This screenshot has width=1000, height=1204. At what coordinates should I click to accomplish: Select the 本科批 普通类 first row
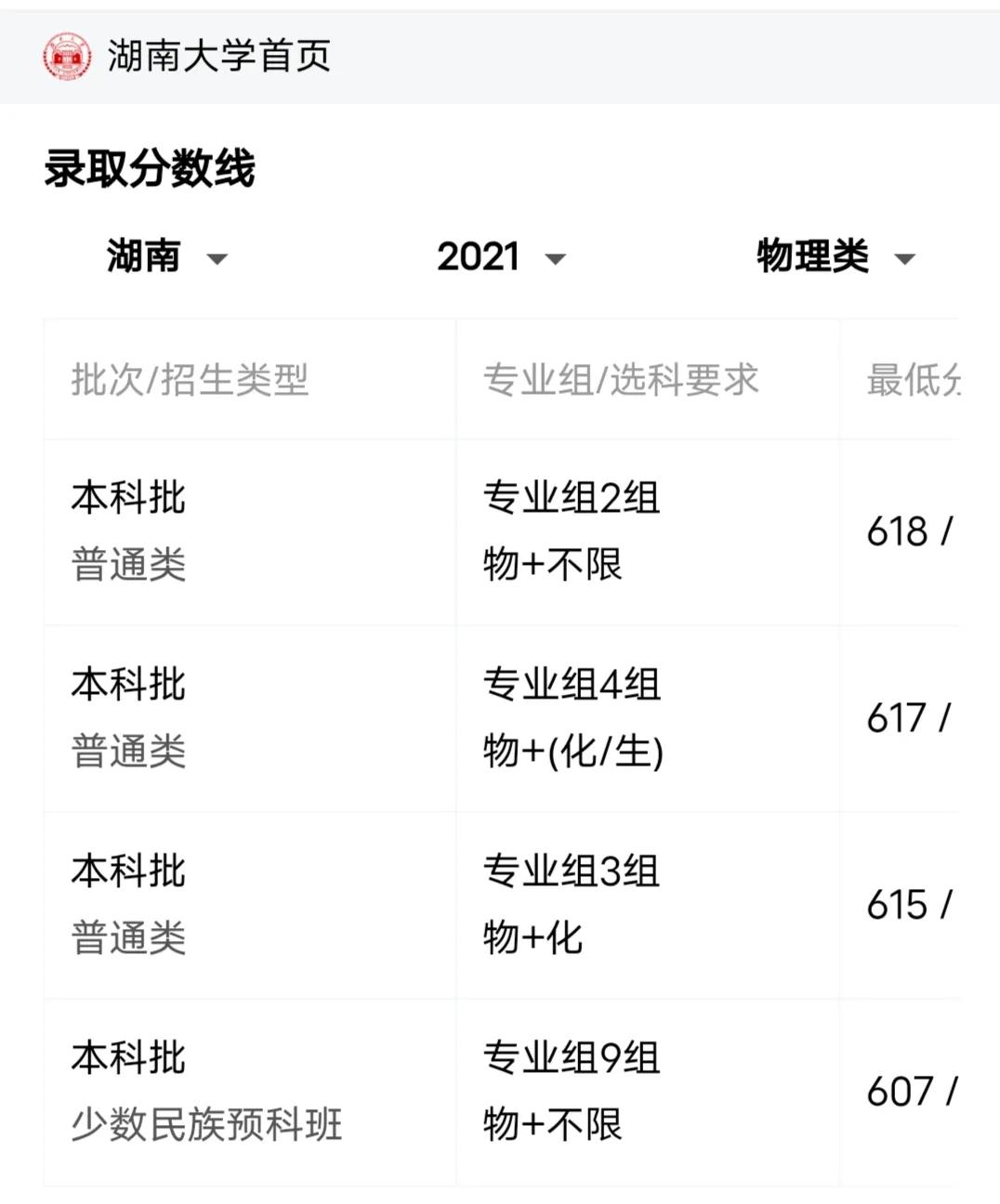(127, 530)
